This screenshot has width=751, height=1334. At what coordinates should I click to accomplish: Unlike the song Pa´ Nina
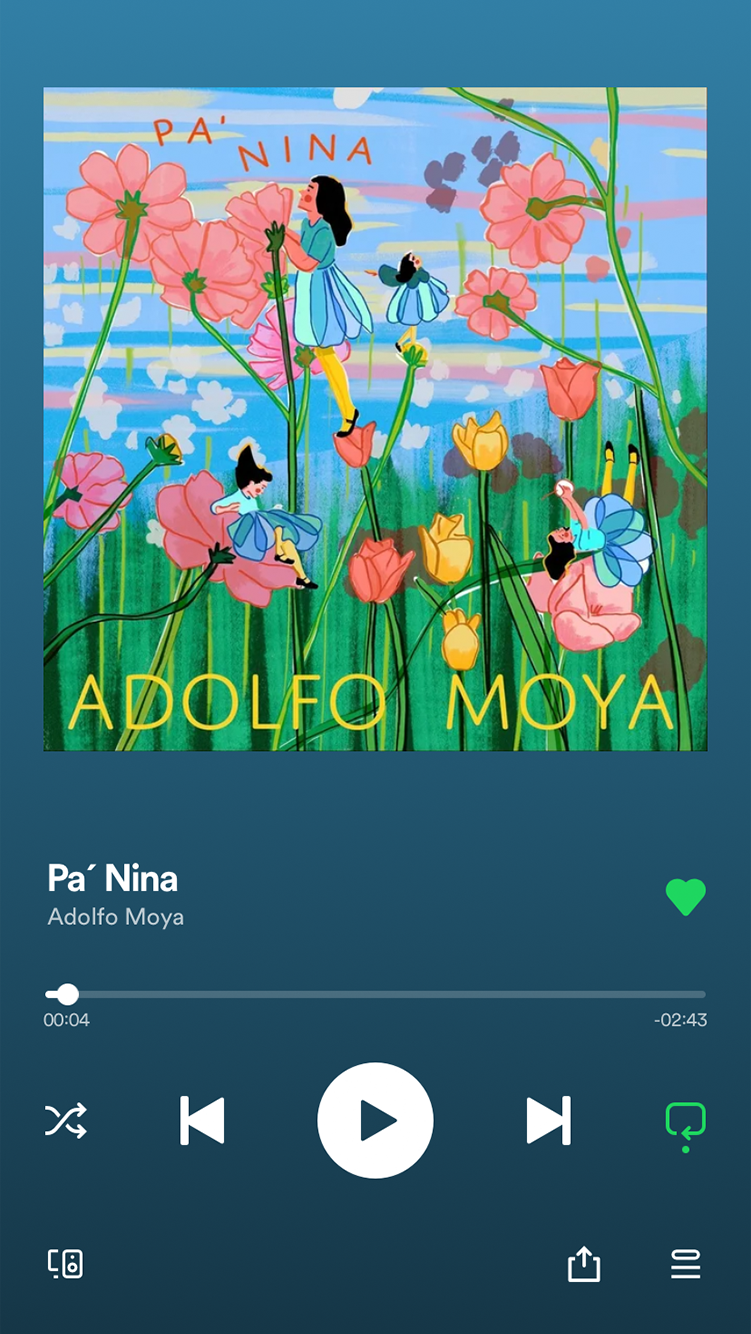pos(685,896)
